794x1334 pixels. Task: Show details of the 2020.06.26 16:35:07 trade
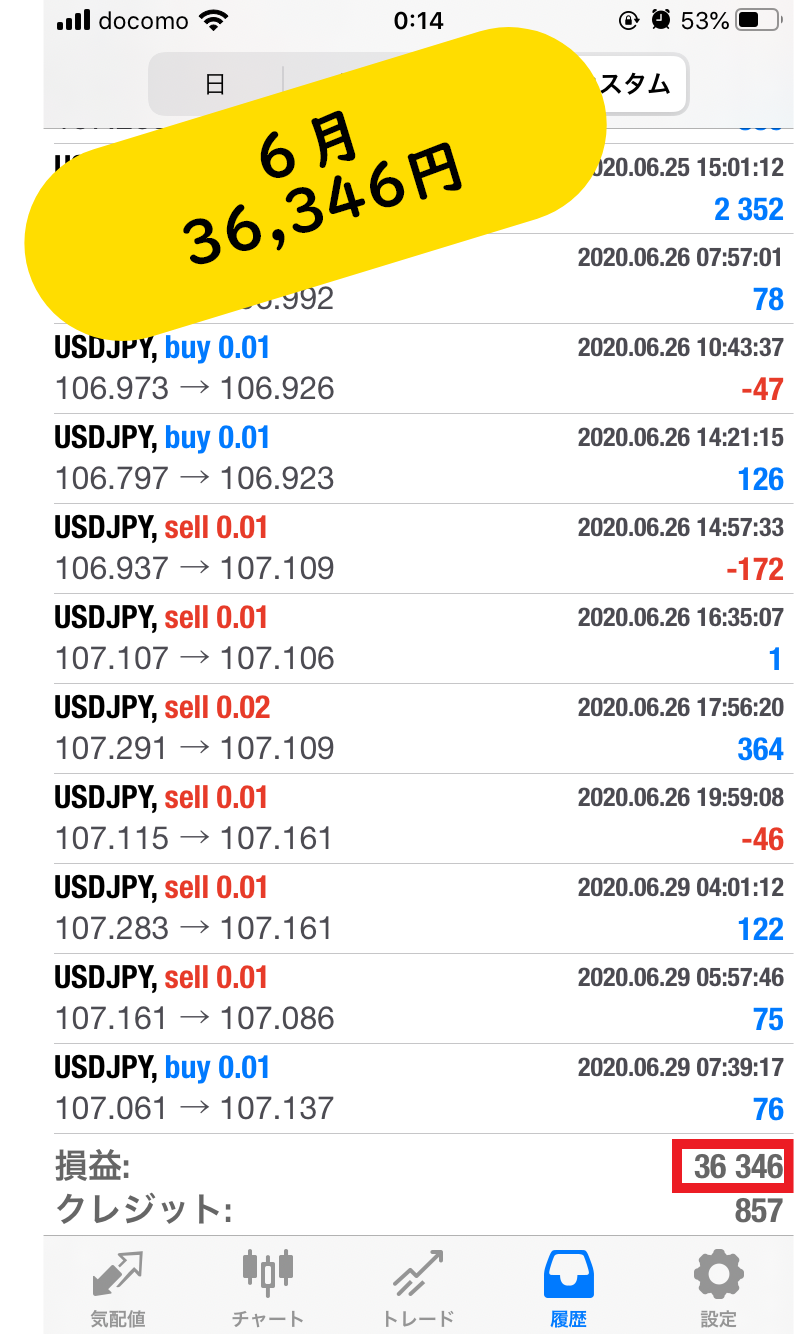coord(418,639)
